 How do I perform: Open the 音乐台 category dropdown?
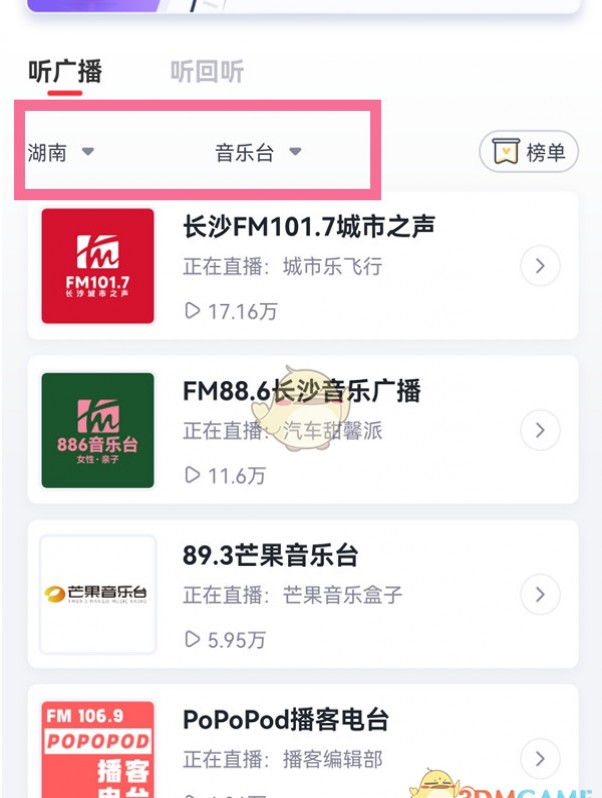point(258,152)
